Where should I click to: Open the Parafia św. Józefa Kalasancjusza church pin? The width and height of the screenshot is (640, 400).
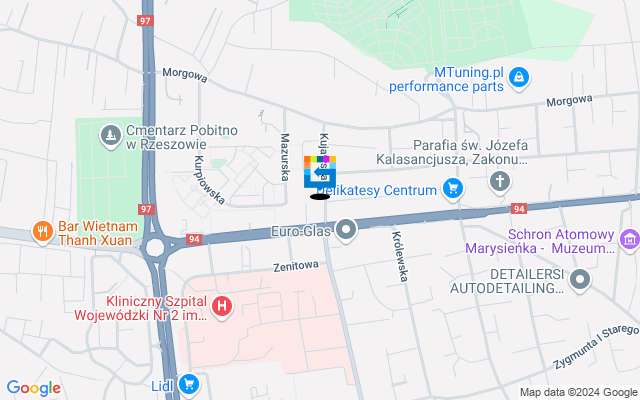(499, 181)
